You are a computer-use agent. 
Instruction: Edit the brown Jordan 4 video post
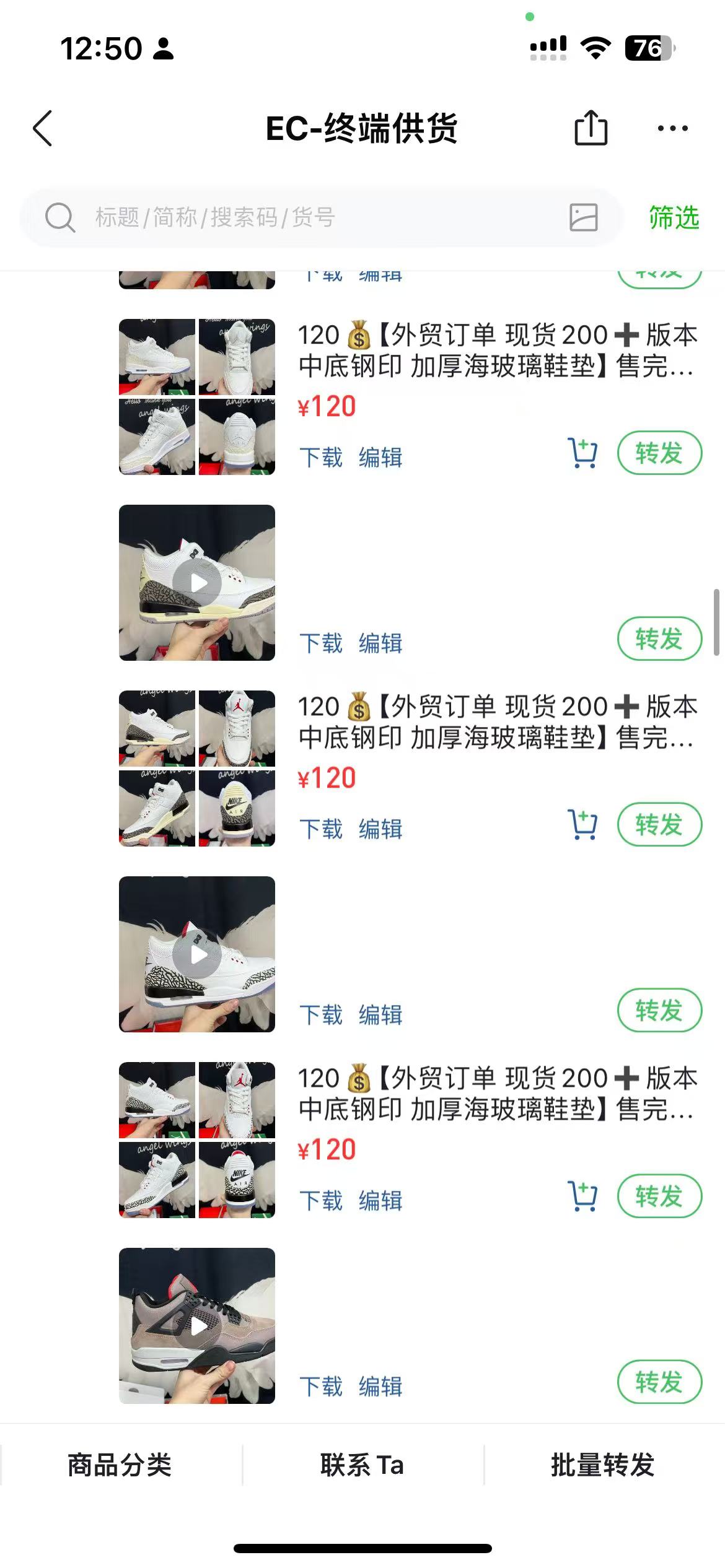[380, 1386]
